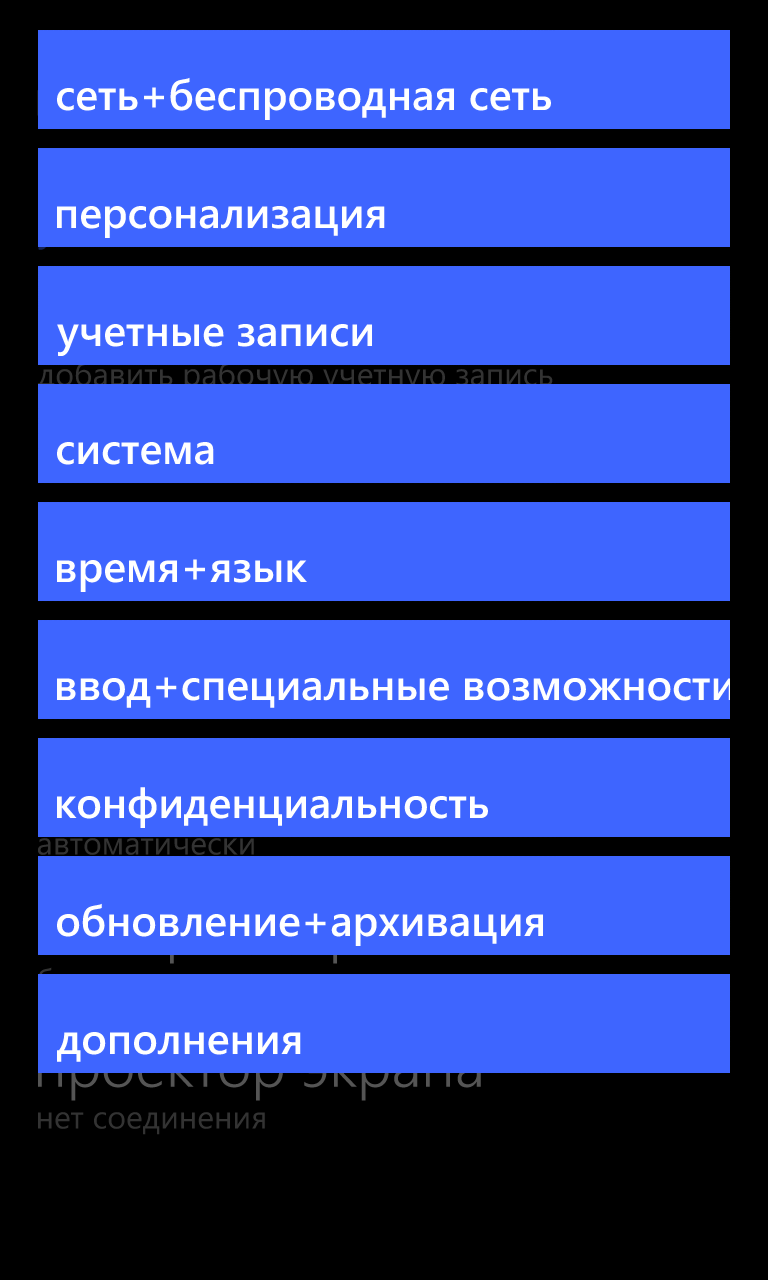Jump to конфиденциальность settings
Screen dimensions: 768x1280
click(x=384, y=788)
